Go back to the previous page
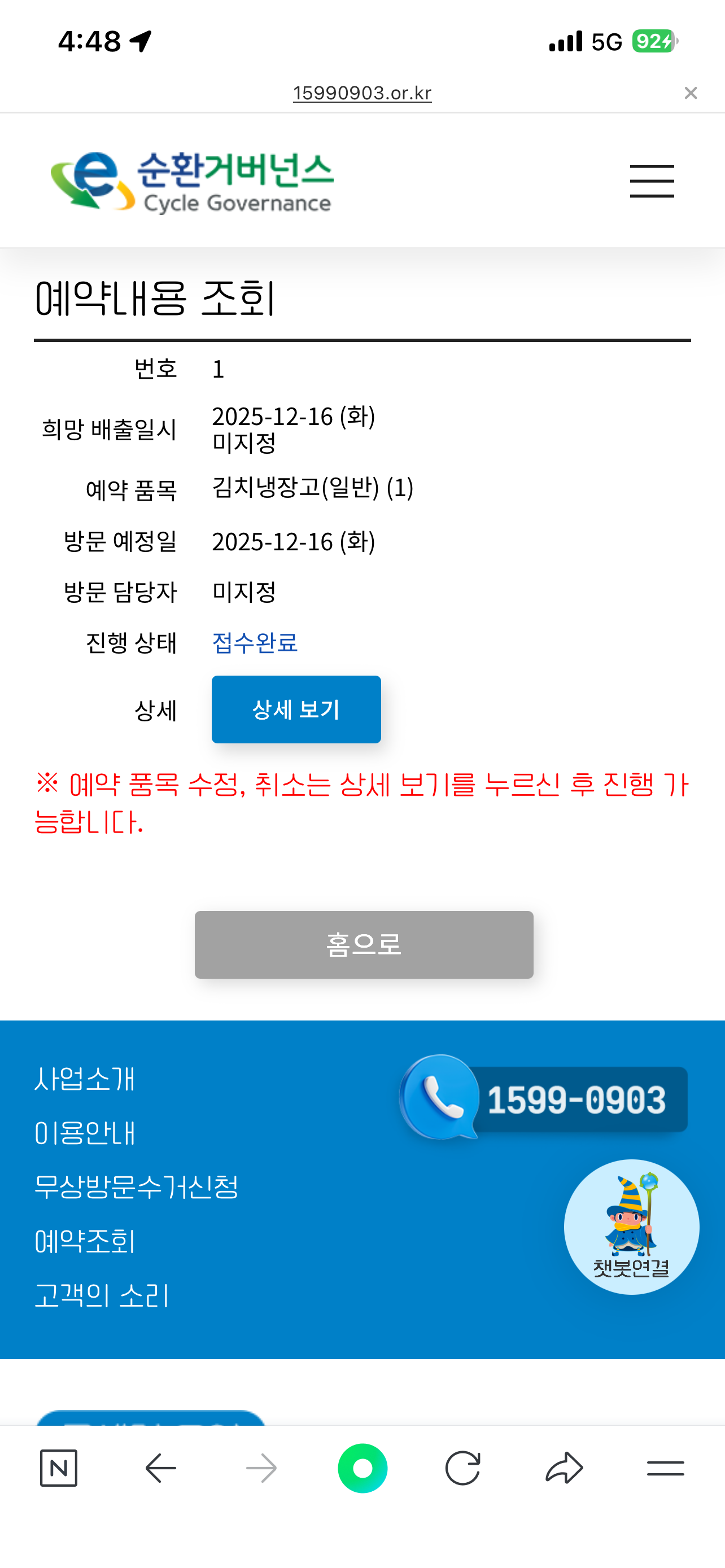Screen dimensions: 725x1568 161,1468
